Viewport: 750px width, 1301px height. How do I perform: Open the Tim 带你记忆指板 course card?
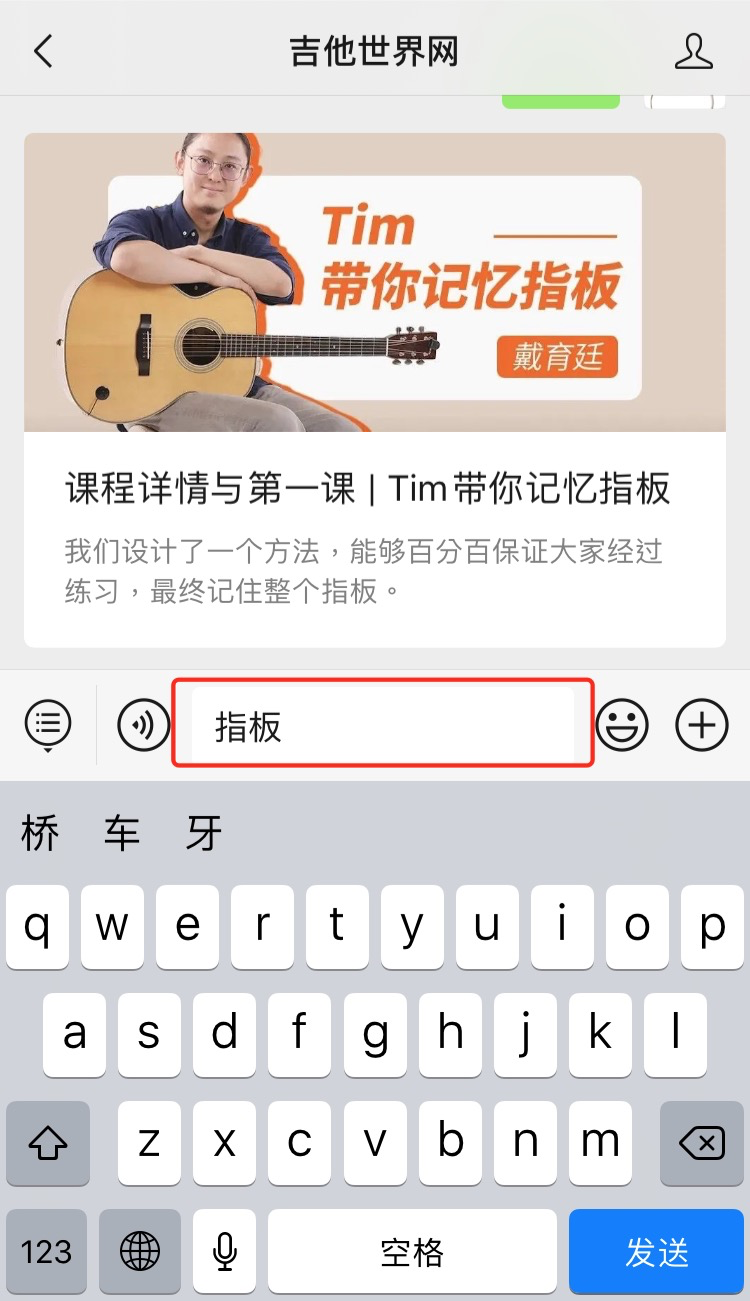[x=374, y=390]
